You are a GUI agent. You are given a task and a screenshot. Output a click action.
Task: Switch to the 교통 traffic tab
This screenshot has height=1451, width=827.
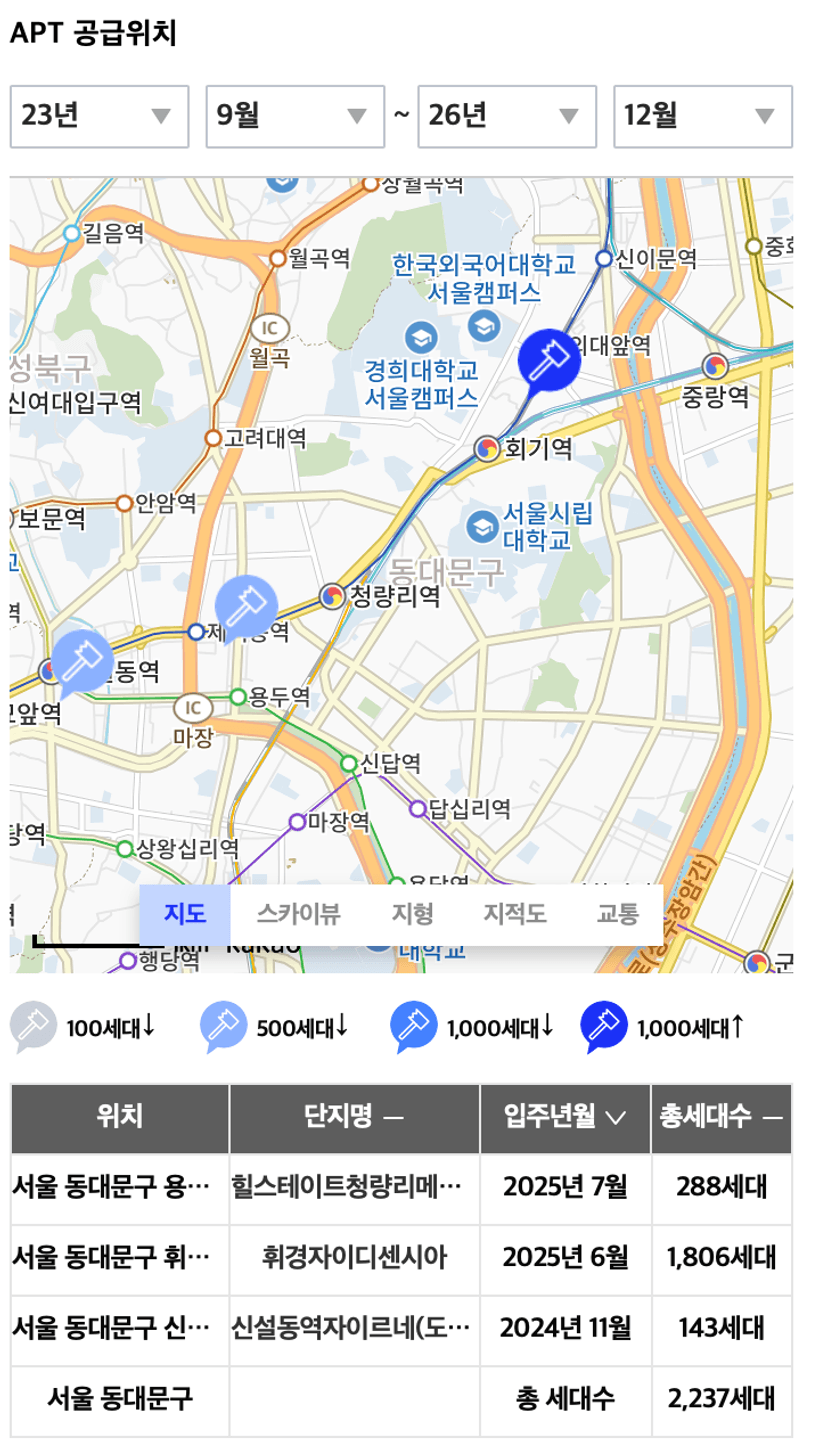click(617, 914)
